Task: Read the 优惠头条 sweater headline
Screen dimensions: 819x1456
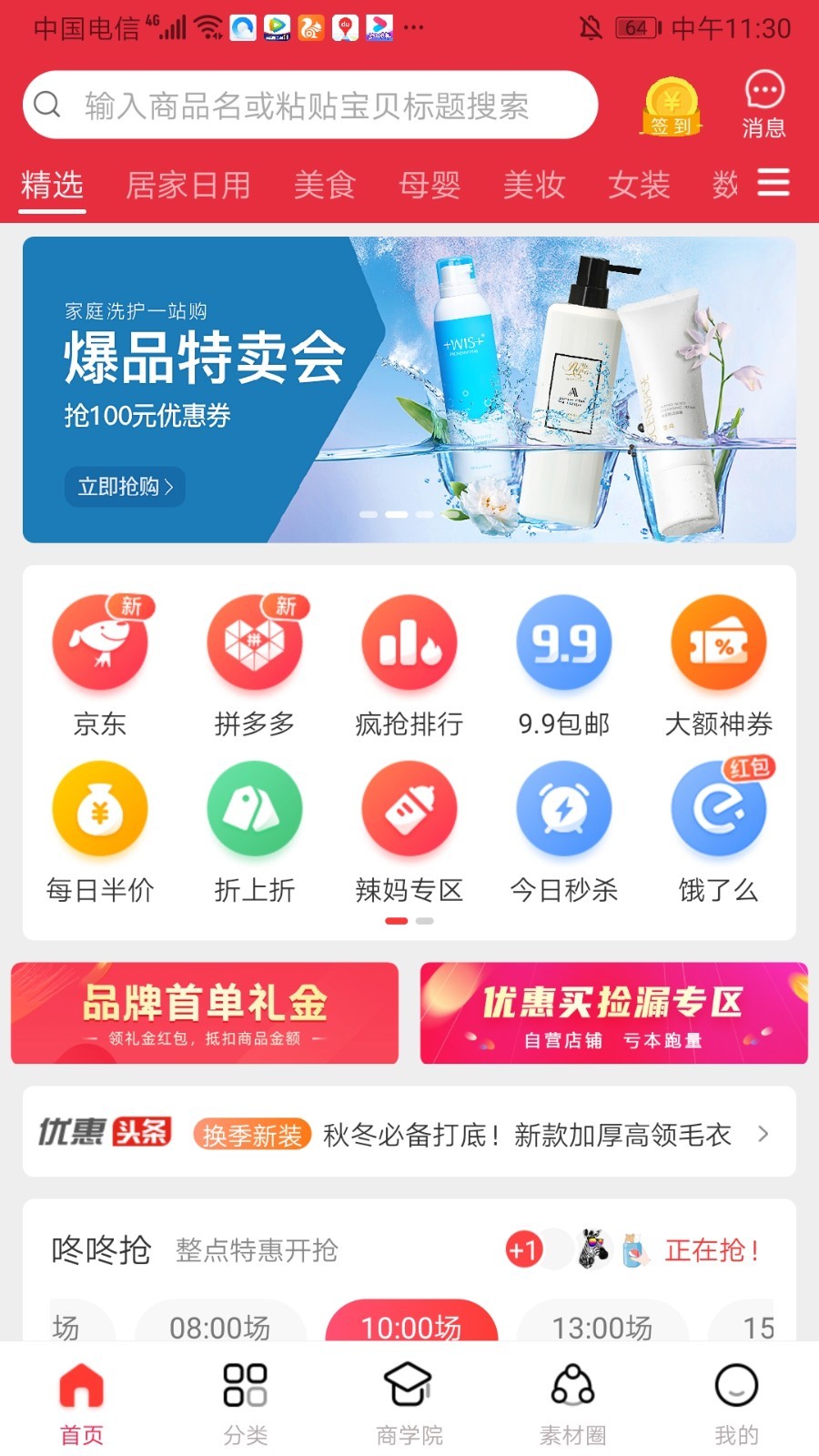Action: [526, 1135]
